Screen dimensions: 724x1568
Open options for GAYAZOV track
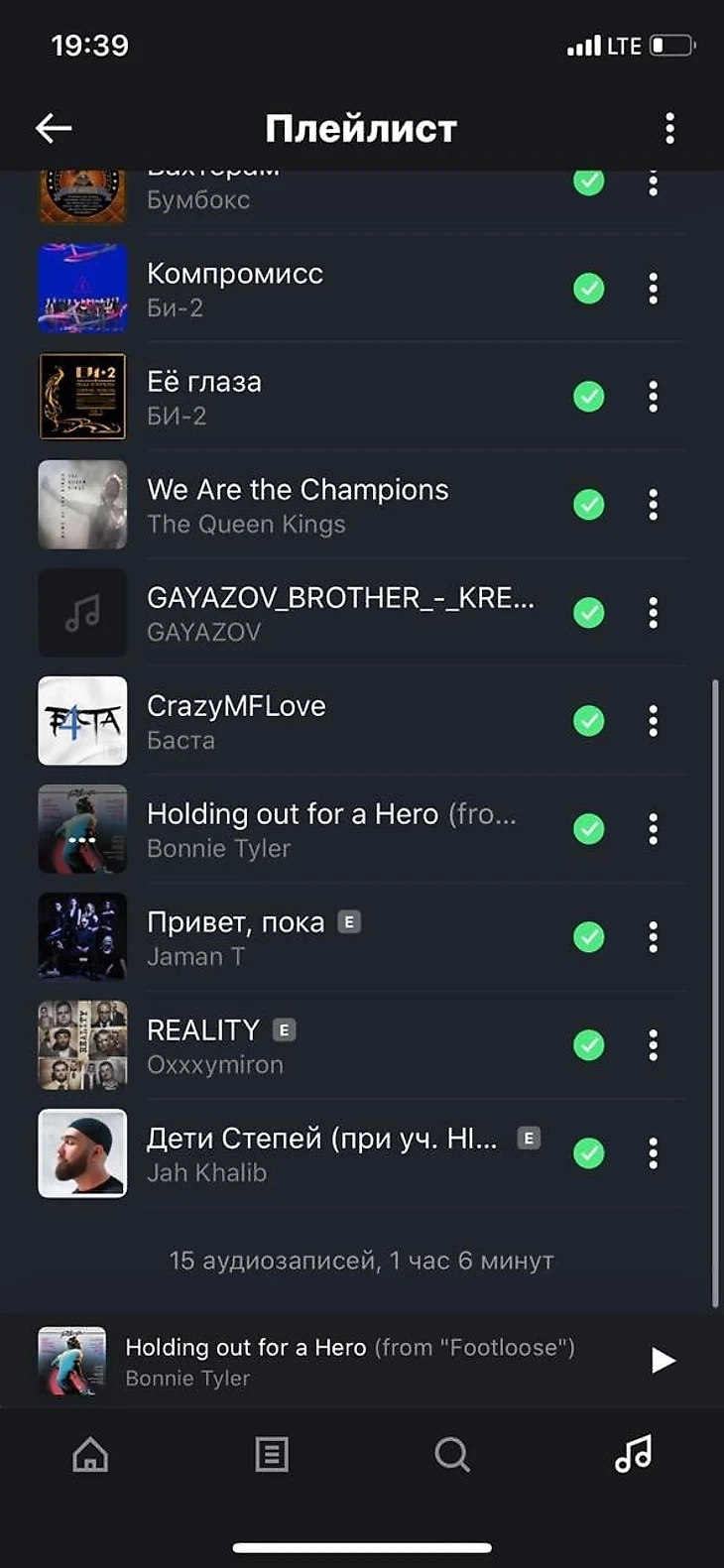[653, 613]
